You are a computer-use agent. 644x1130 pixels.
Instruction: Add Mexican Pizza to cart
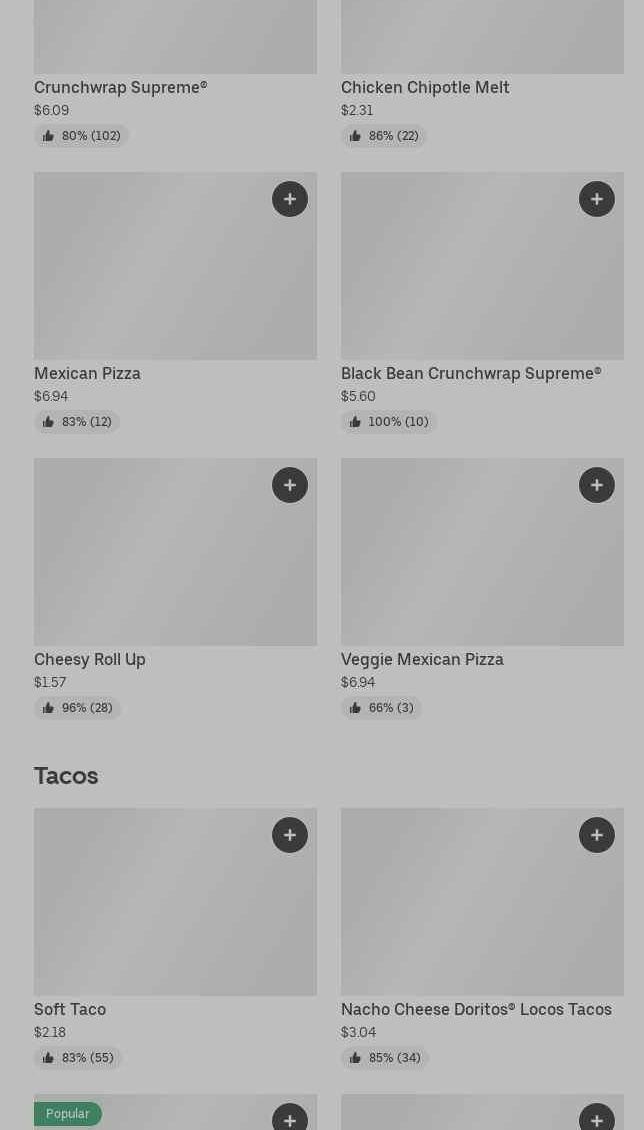290,199
